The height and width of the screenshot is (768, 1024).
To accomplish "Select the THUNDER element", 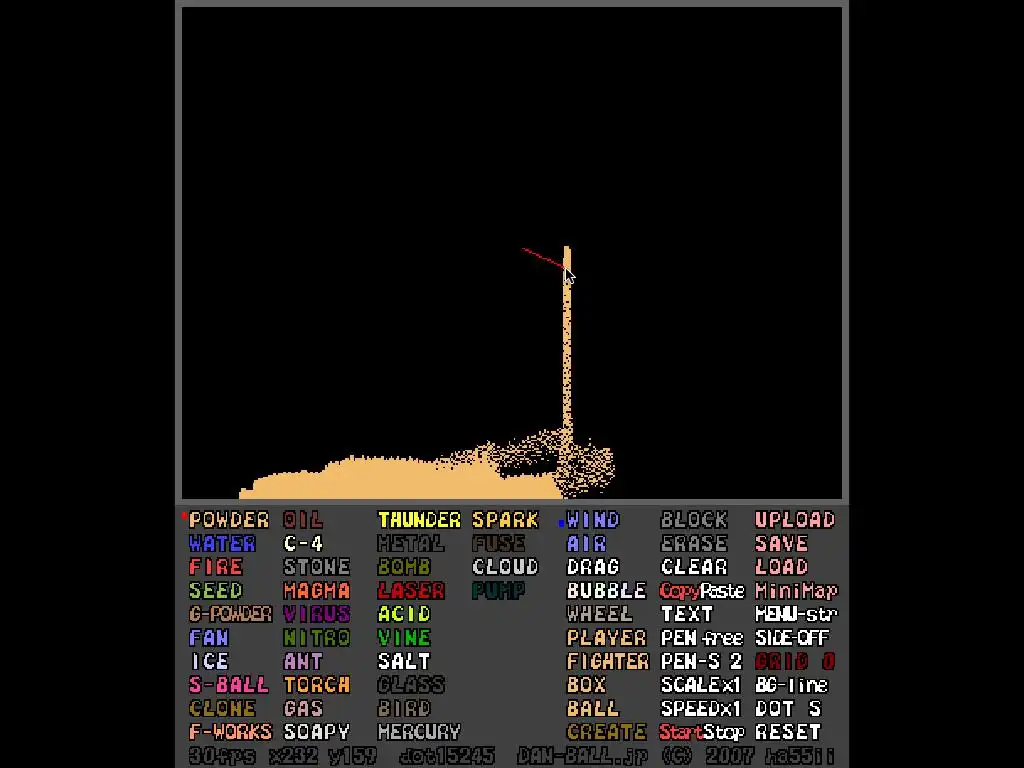I will coord(419,520).
